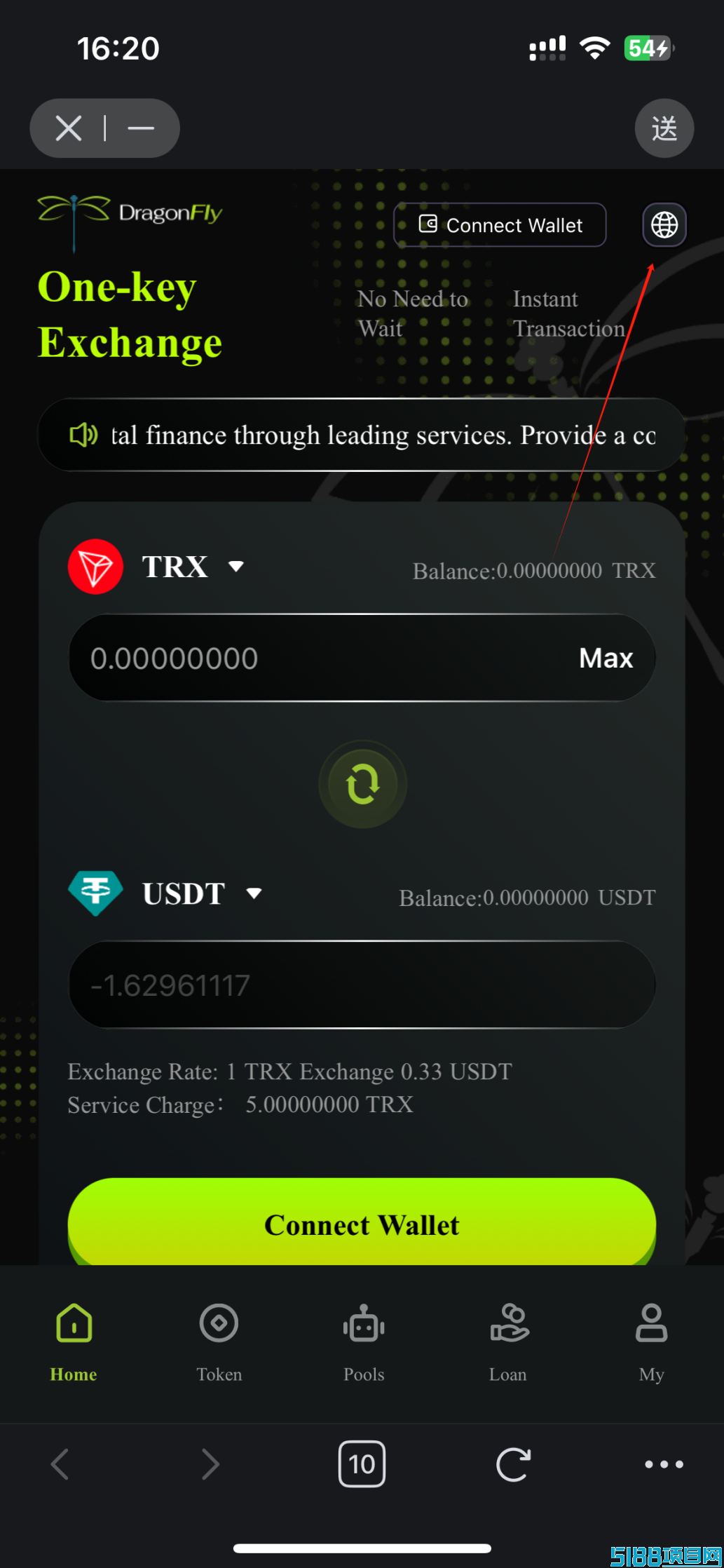Open the browser's three-dot menu

click(664, 1464)
